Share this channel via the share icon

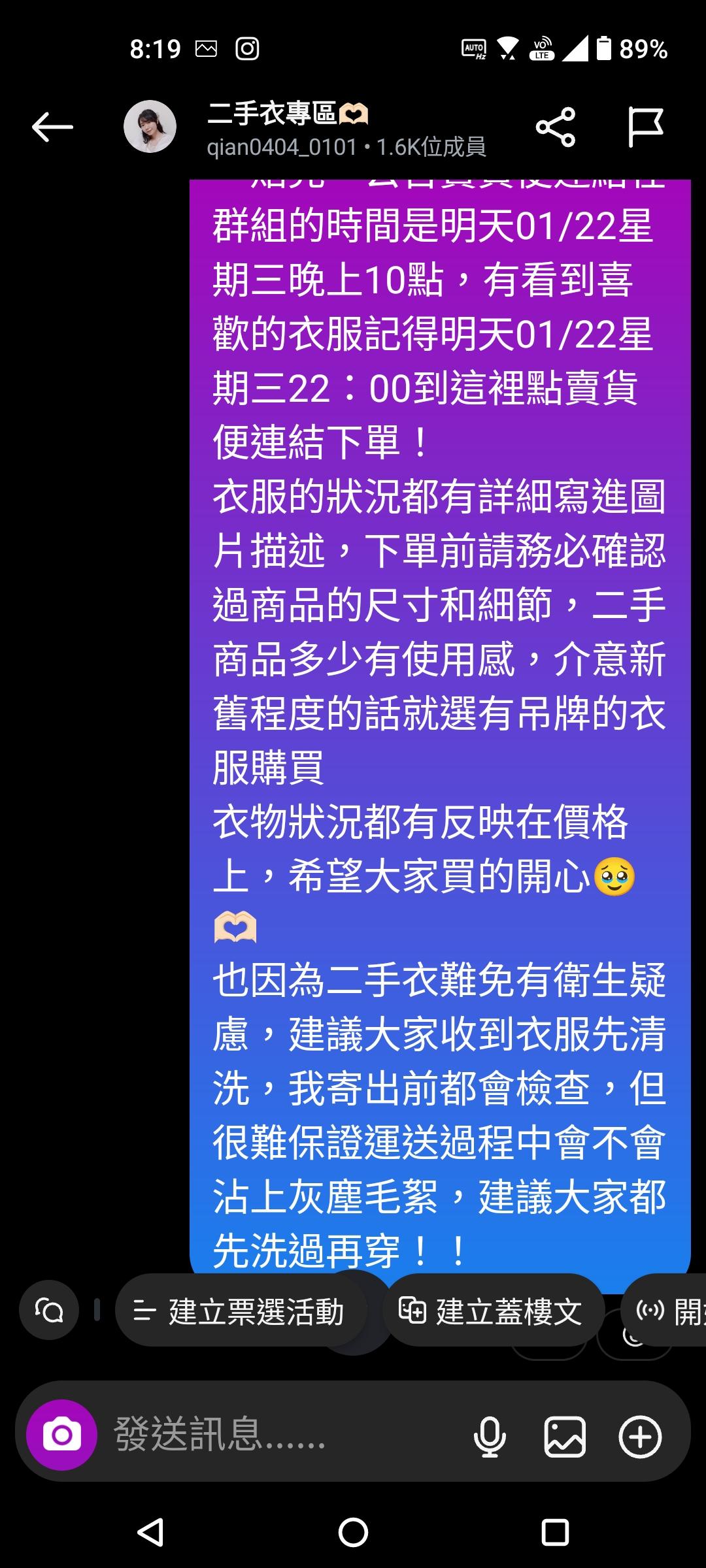pyautogui.click(x=555, y=127)
